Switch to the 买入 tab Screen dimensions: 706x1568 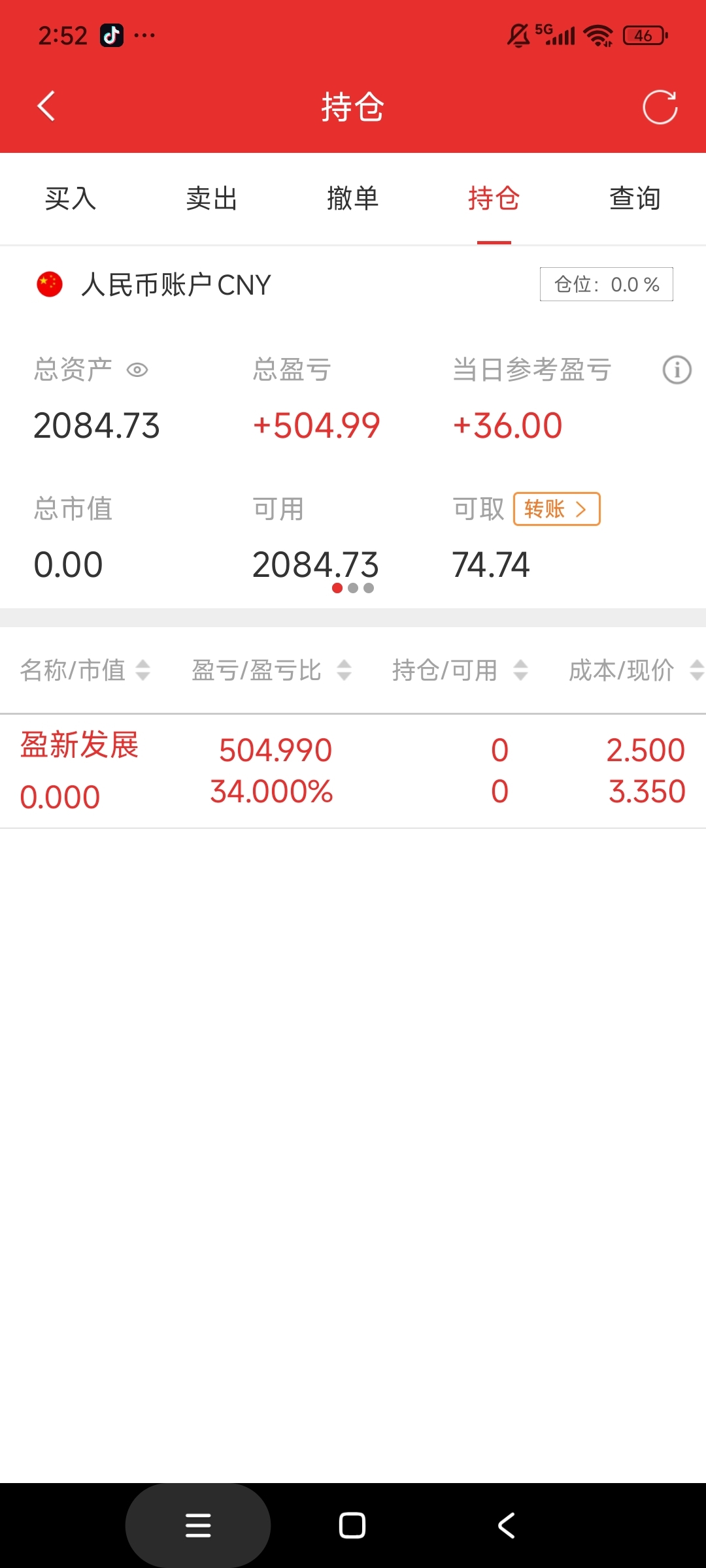71,199
